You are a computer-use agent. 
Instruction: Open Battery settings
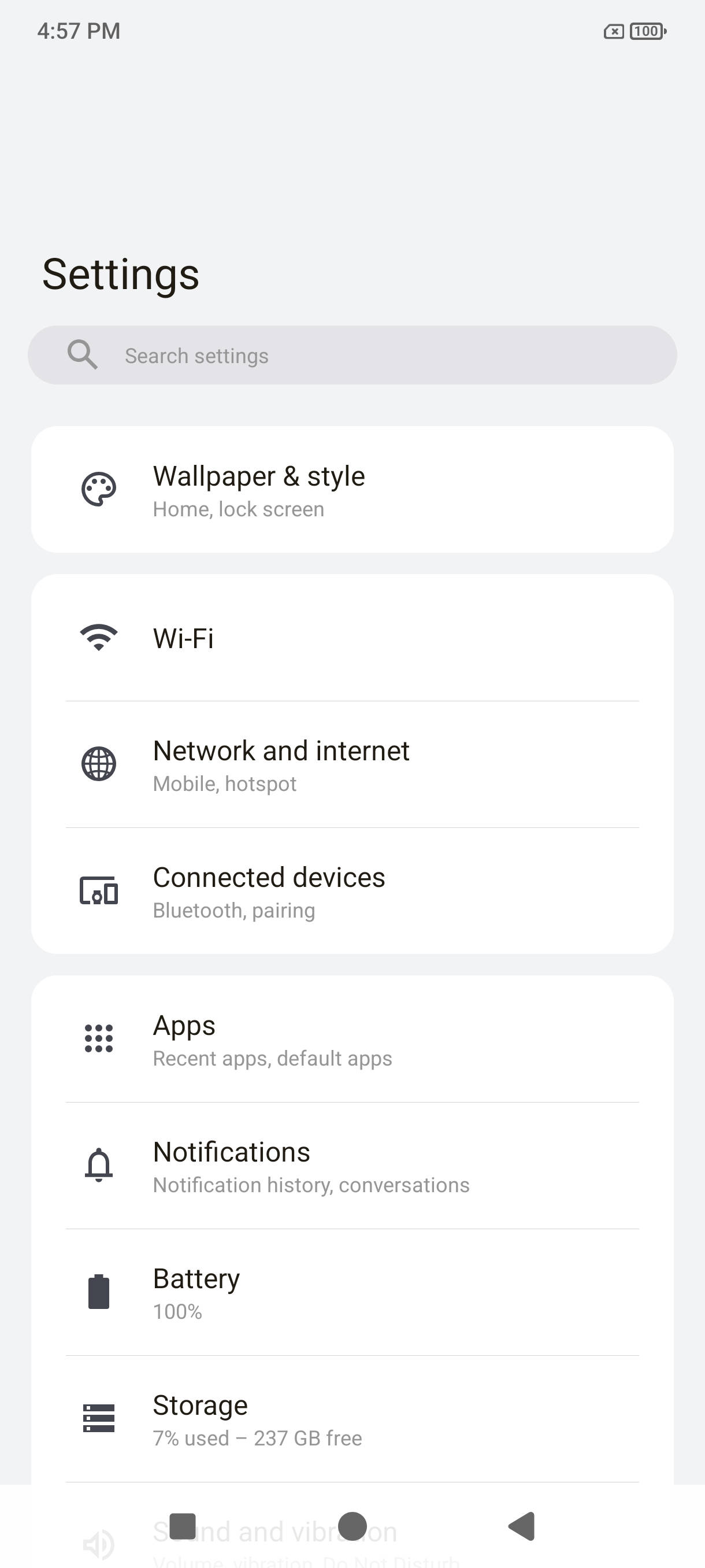(x=352, y=1292)
